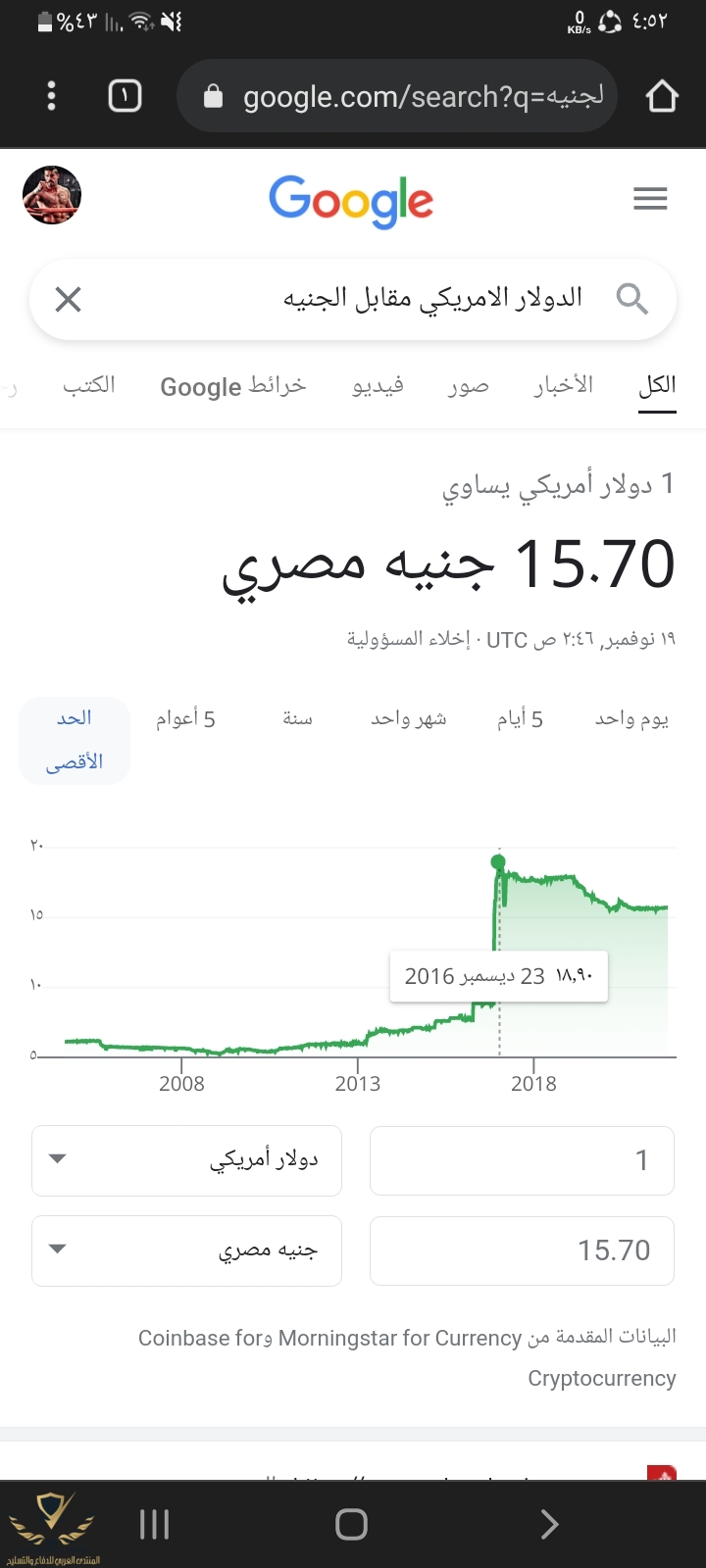This screenshot has width=706, height=1568.
Task: Tap the search magnifier icon
Action: pyautogui.click(x=632, y=299)
